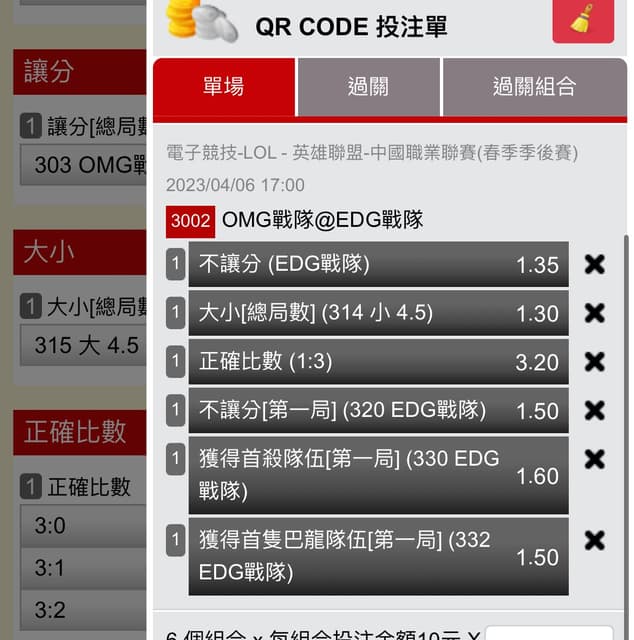Delete the 不讓分[第一局] (320 EDG戰隊) bet
634x640 pixels.
594,410
